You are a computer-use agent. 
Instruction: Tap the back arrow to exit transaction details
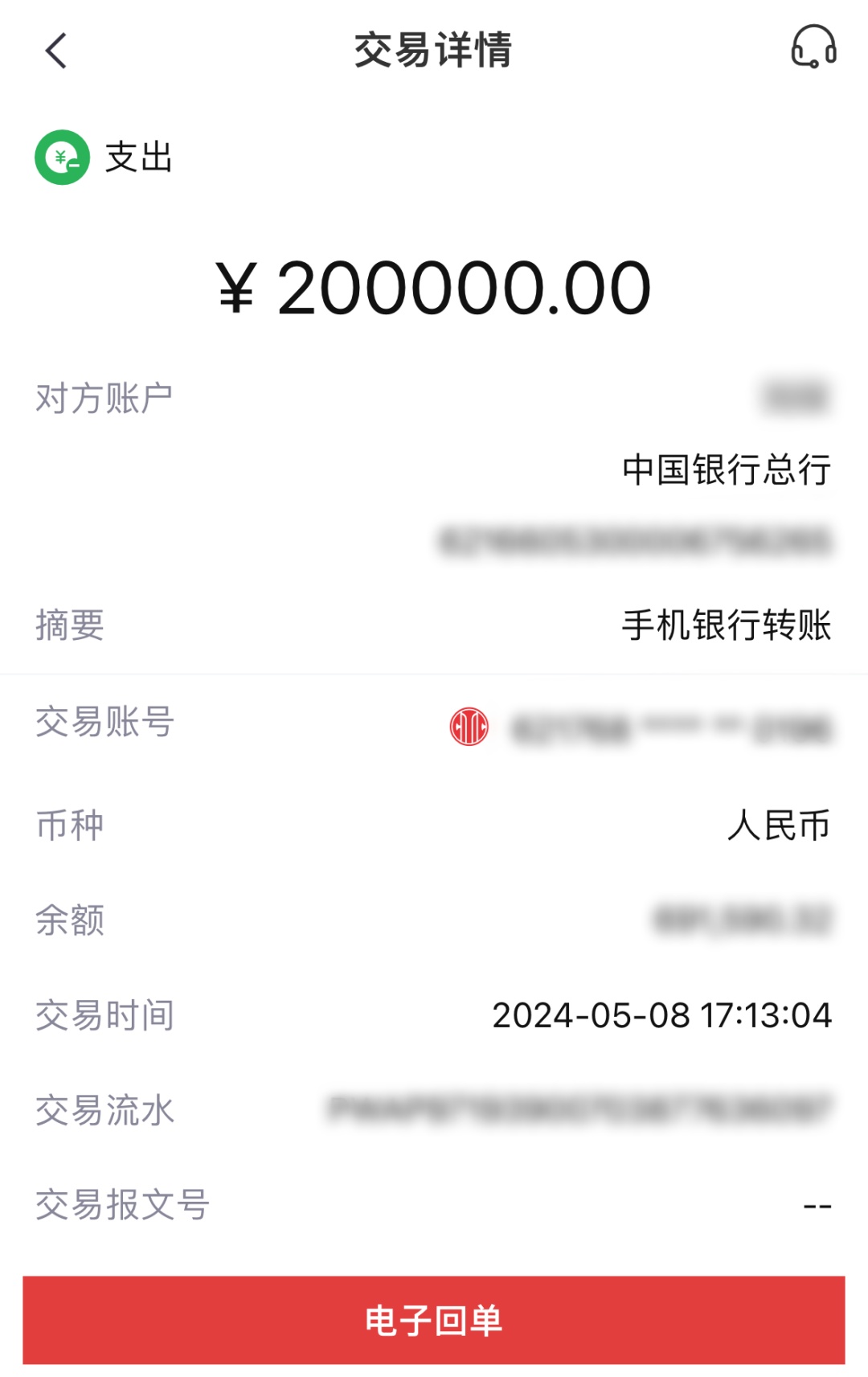pyautogui.click(x=53, y=50)
